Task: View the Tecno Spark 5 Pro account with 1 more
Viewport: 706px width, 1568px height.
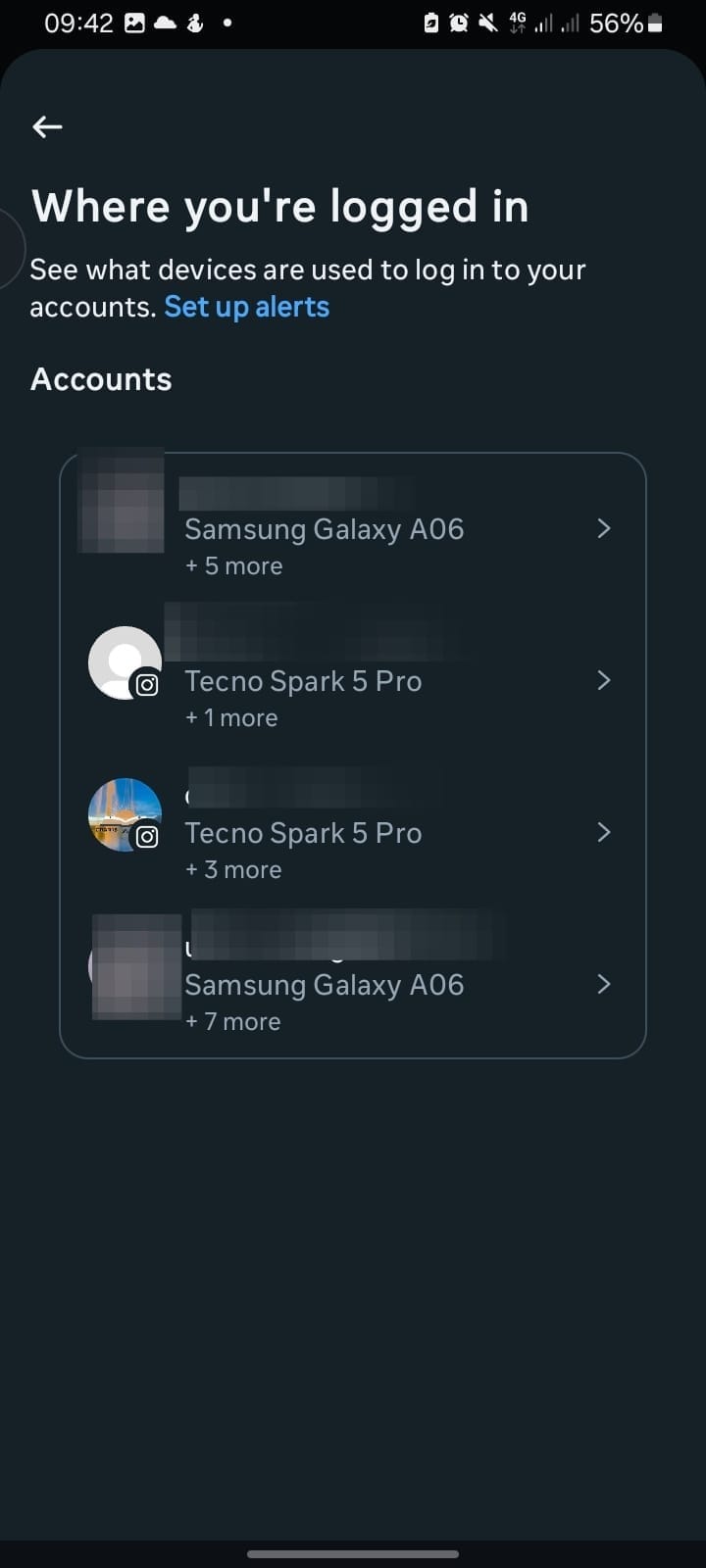Action: [x=353, y=682]
